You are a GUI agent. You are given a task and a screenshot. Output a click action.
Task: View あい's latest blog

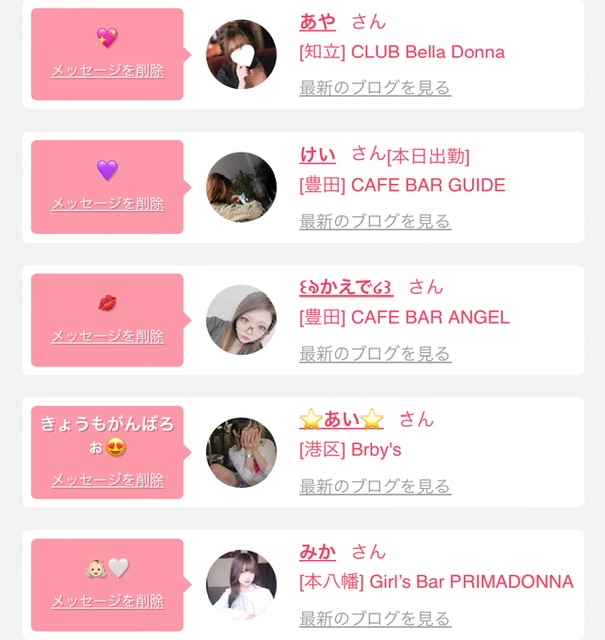click(x=375, y=487)
